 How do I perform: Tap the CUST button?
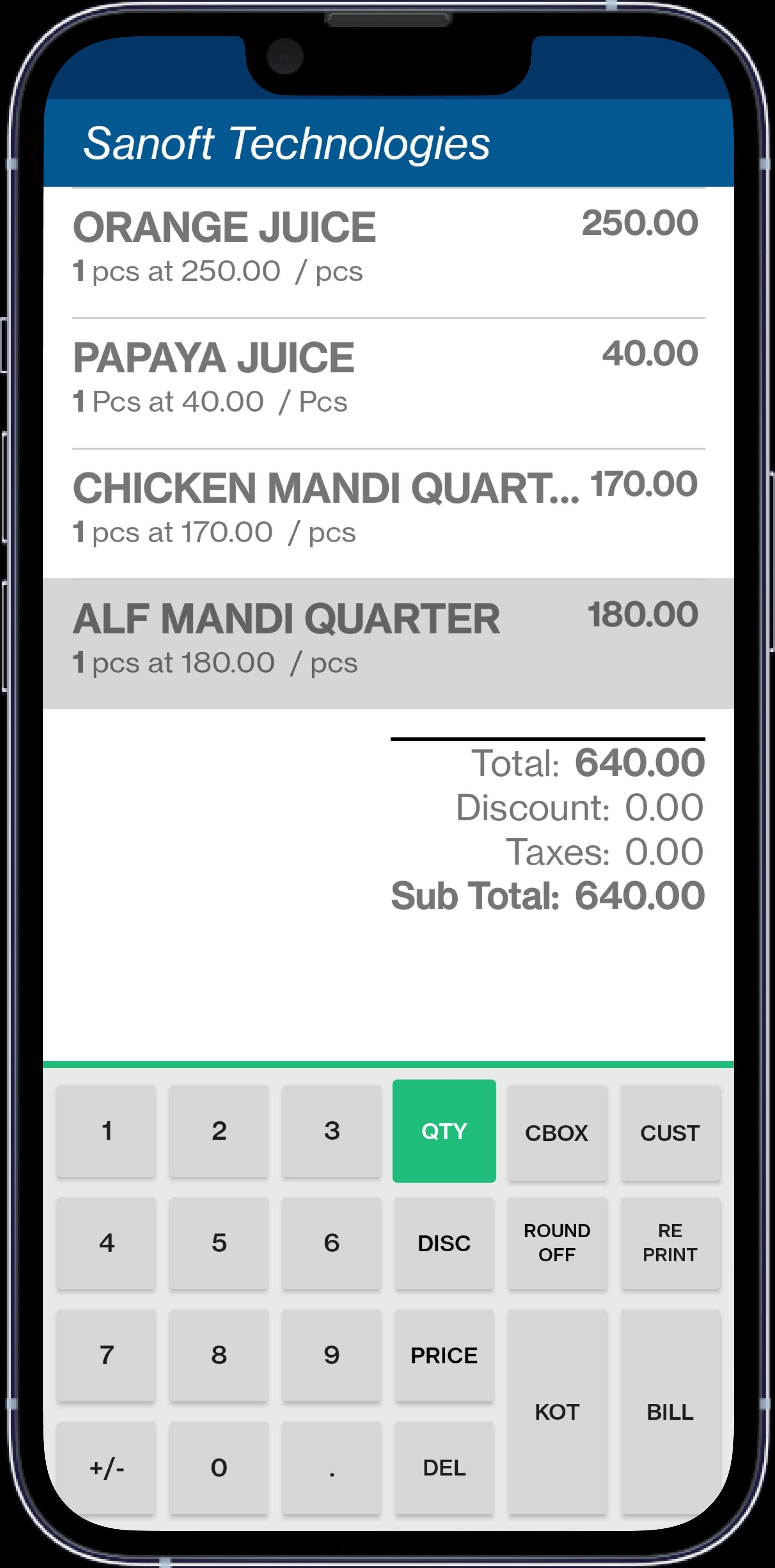(x=670, y=1133)
